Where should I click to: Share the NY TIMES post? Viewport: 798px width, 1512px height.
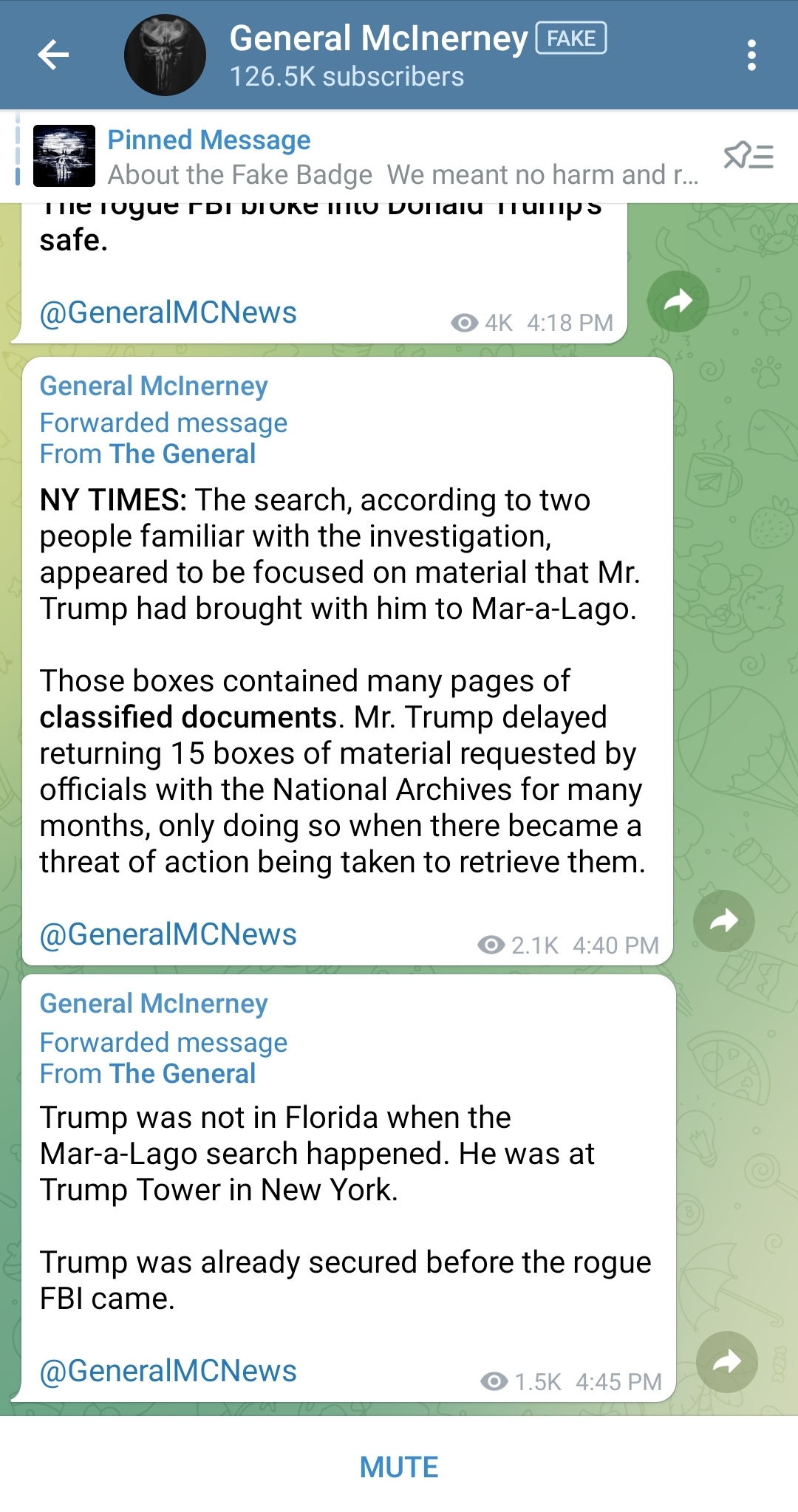tap(723, 920)
